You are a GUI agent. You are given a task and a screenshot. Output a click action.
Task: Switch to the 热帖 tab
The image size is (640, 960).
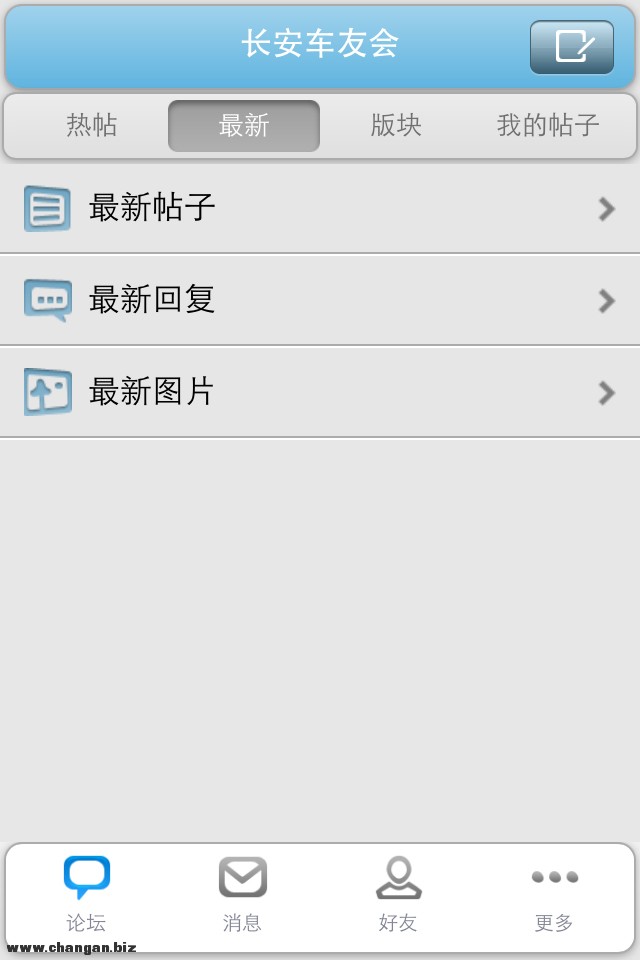92,126
